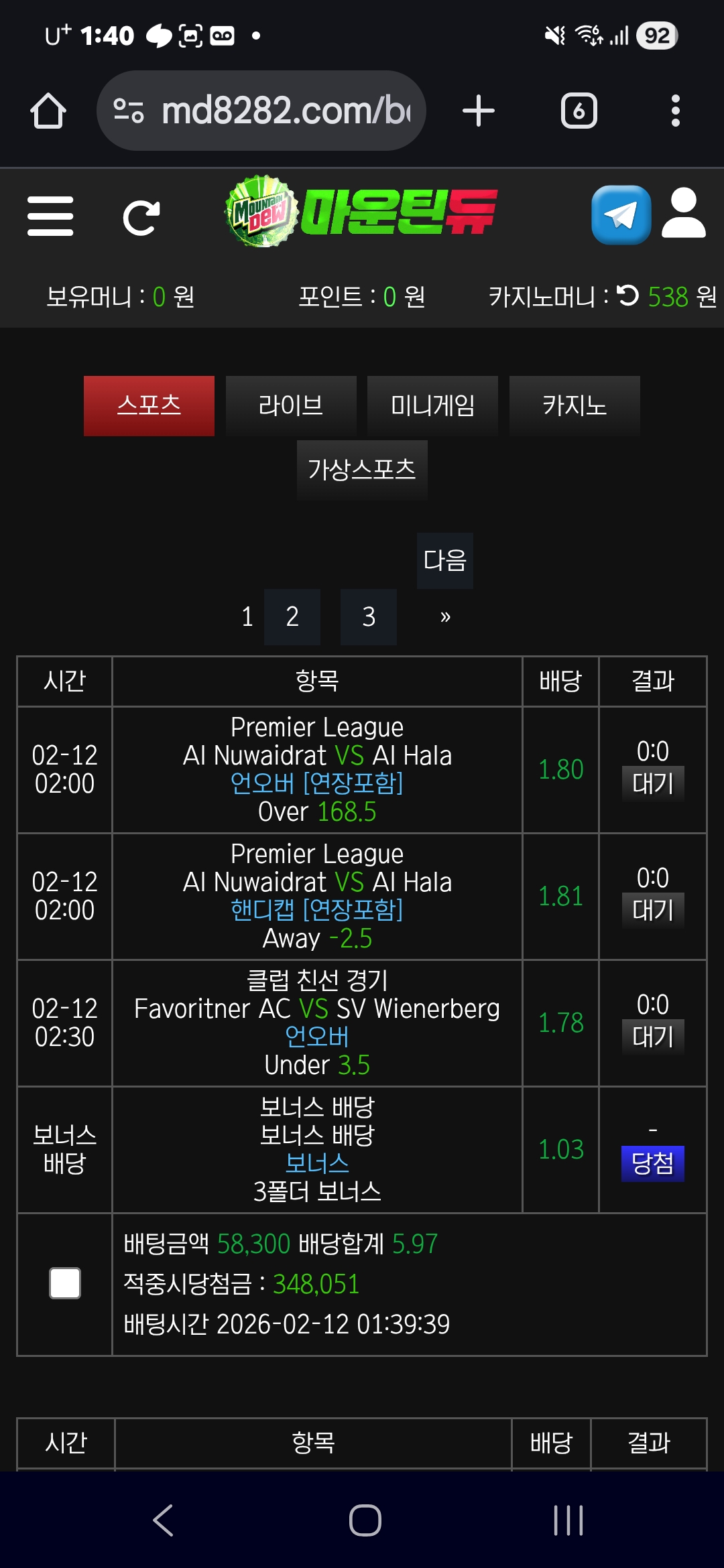Refresh the 카지노머니 balance
The width and height of the screenshot is (724, 1568).
pos(628,296)
